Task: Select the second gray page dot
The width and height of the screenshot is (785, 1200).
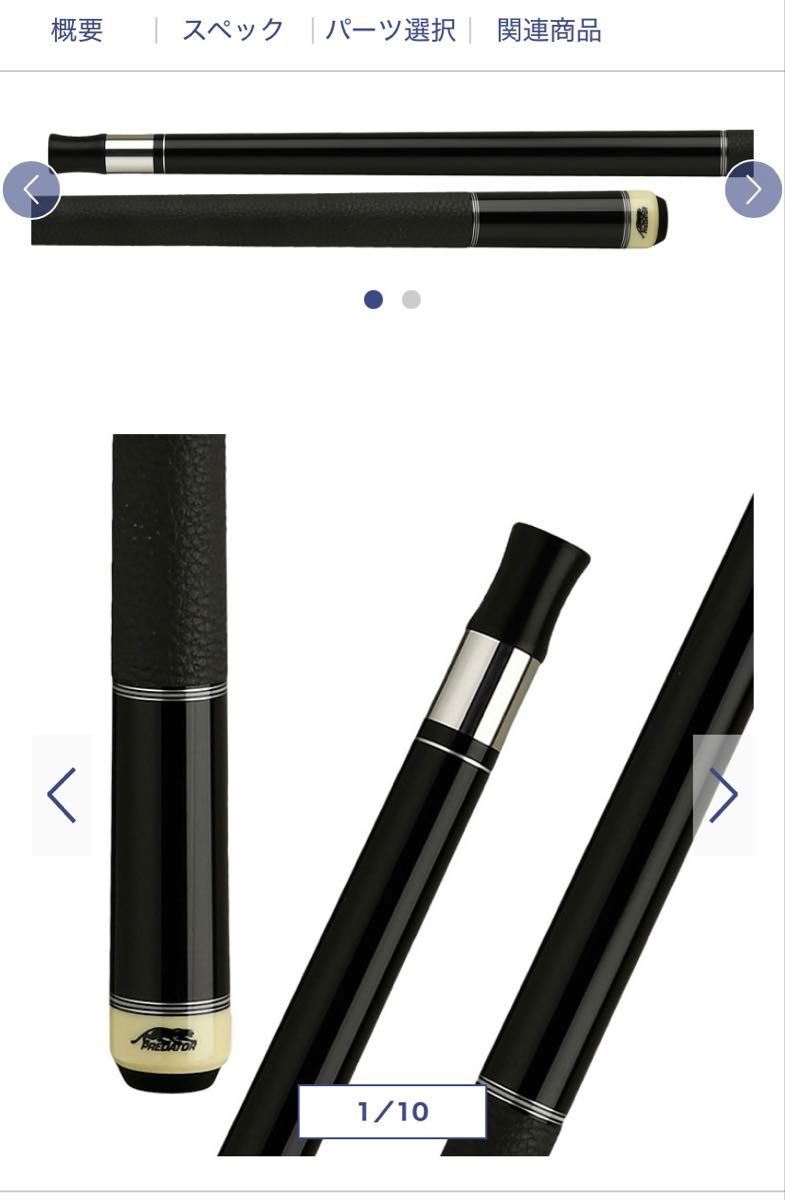Action: [411, 299]
